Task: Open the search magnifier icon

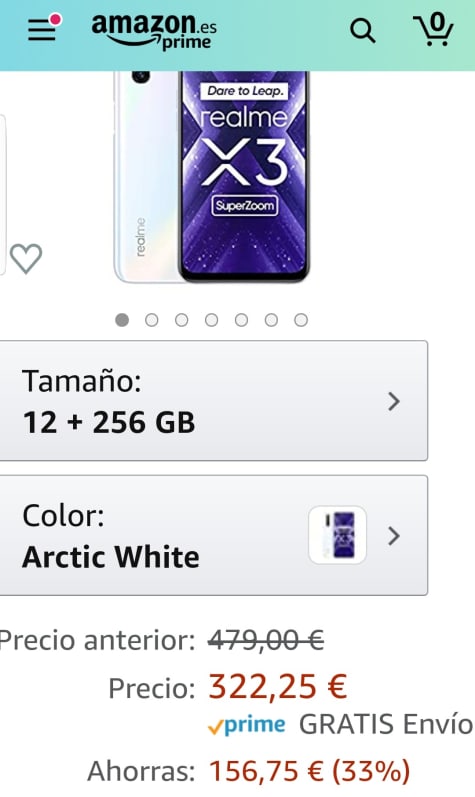Action: [363, 31]
